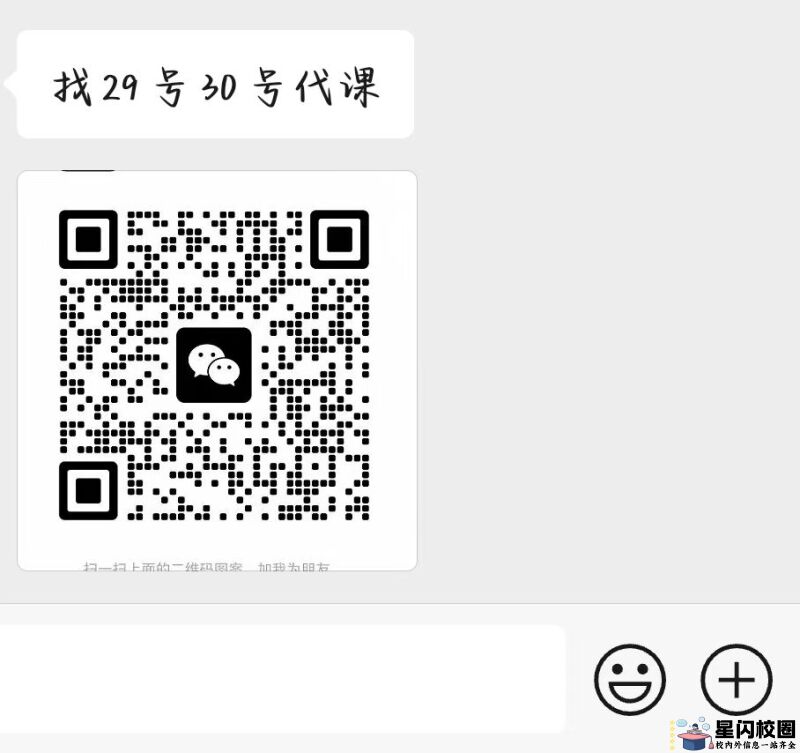Focus the message input field
This screenshot has width=800, height=753.
(282, 677)
